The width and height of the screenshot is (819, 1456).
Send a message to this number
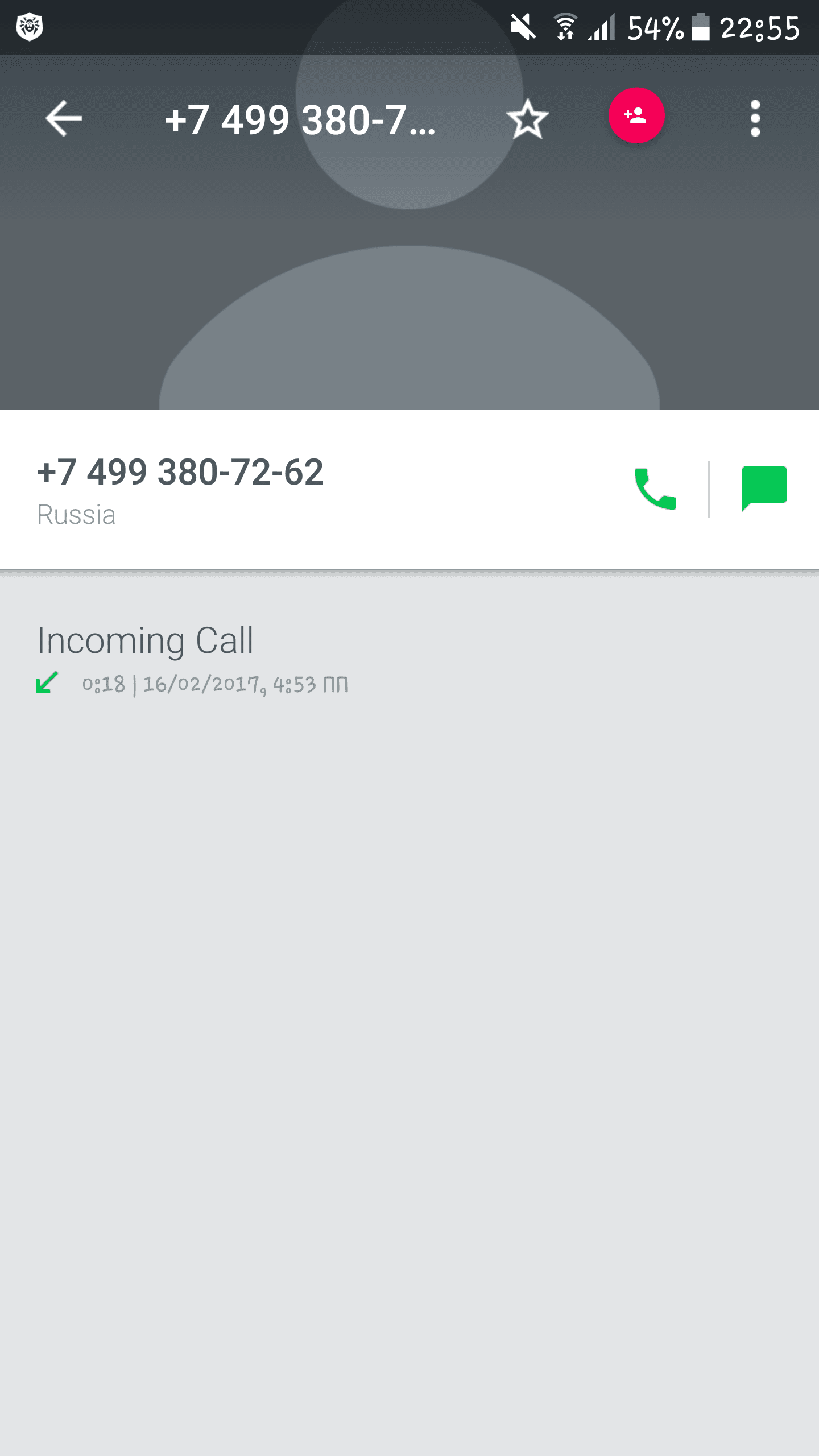[764, 488]
